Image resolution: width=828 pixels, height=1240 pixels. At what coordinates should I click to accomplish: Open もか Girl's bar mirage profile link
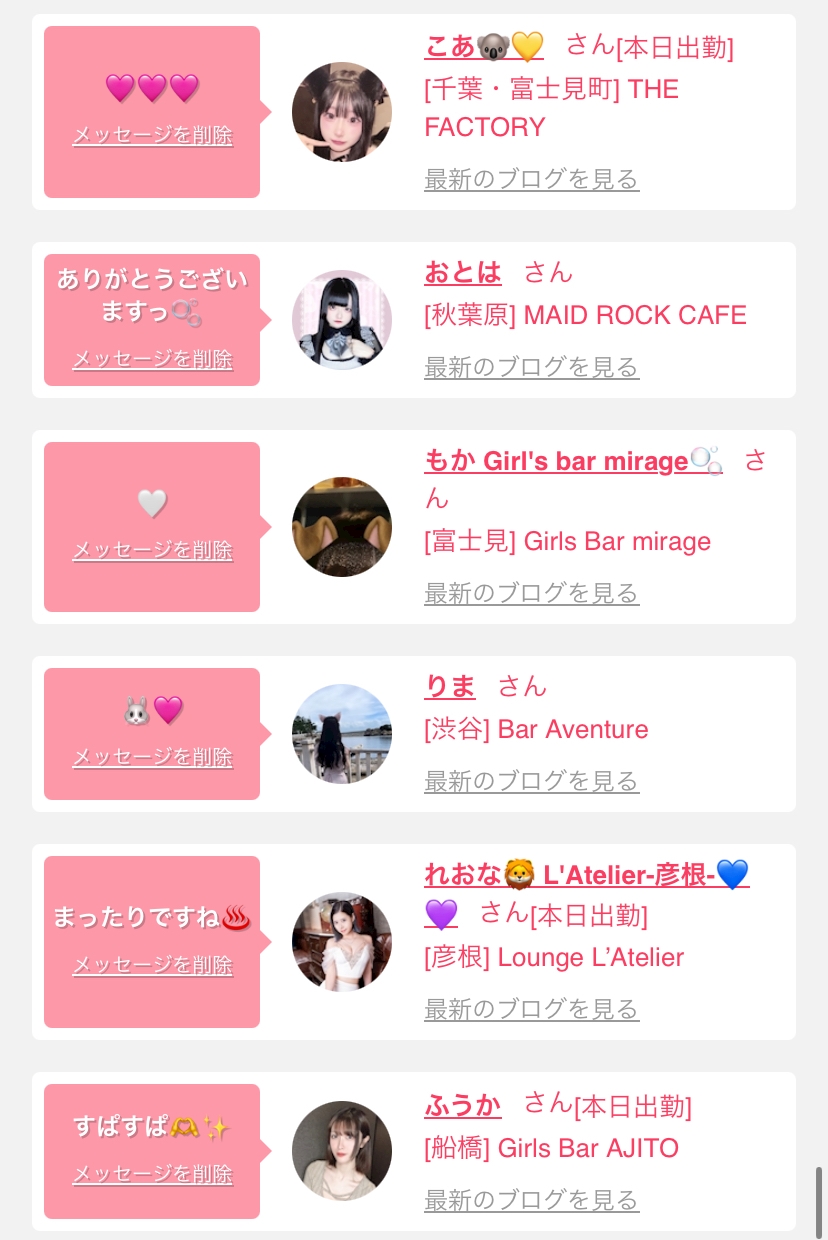(x=572, y=461)
